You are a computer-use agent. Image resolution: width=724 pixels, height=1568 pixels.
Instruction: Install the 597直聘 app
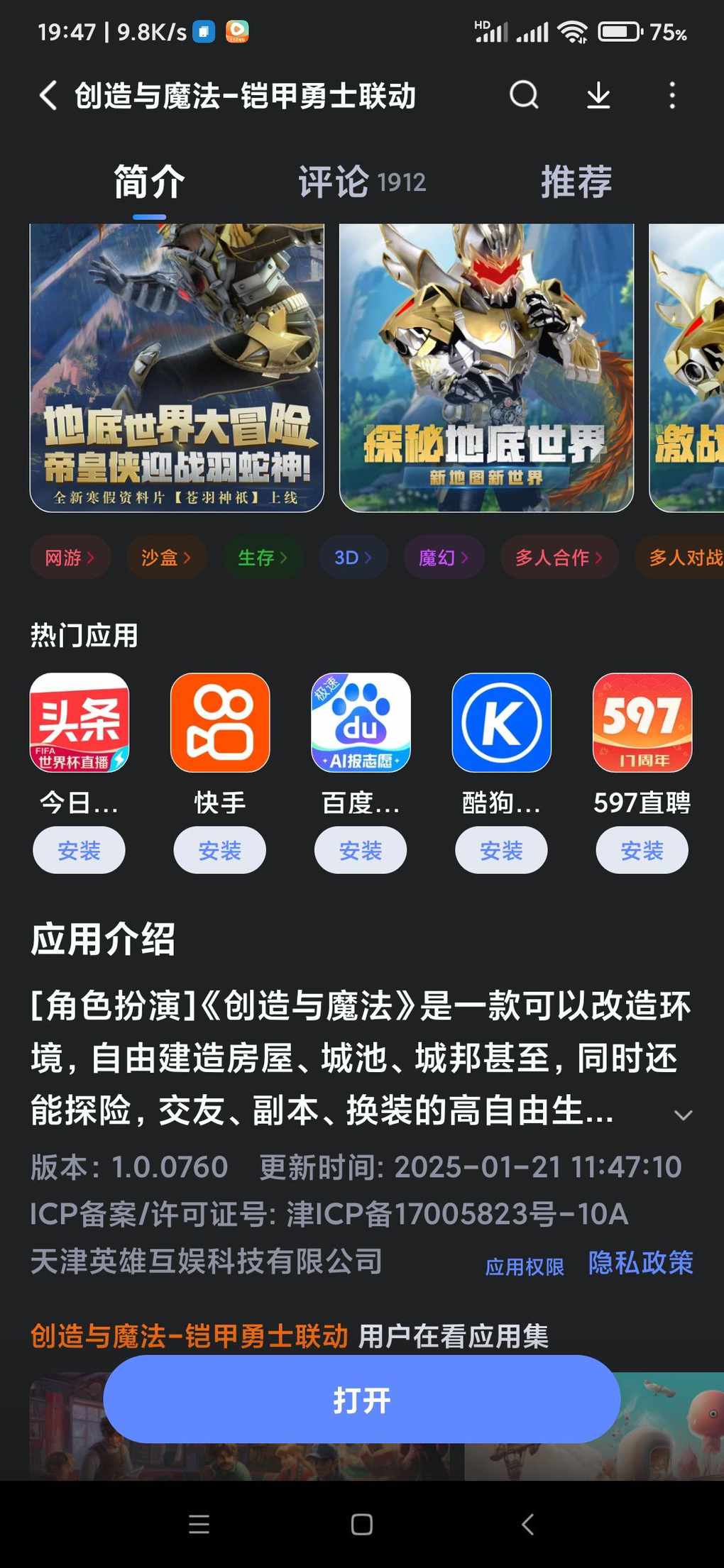[642, 850]
